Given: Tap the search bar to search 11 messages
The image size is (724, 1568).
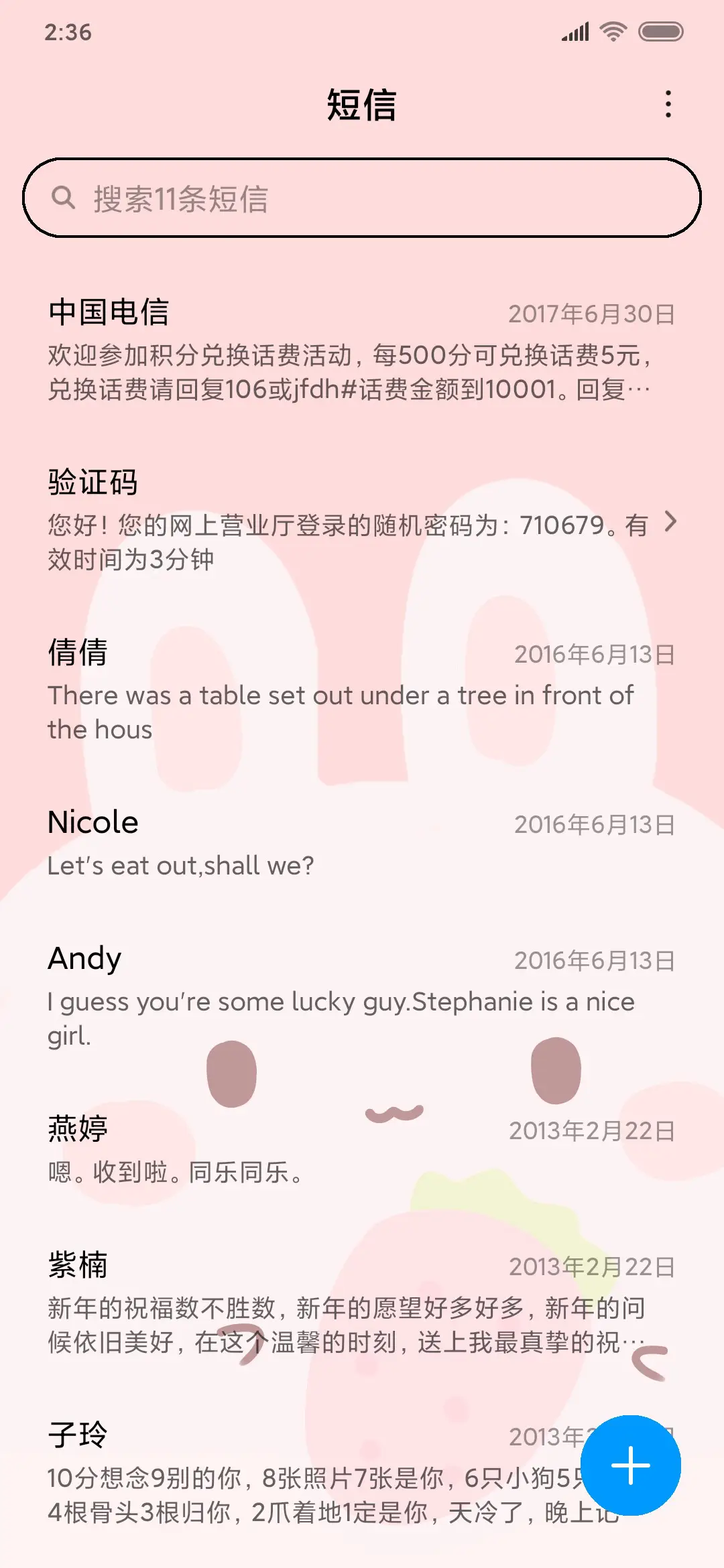Looking at the screenshot, I should click(x=362, y=196).
